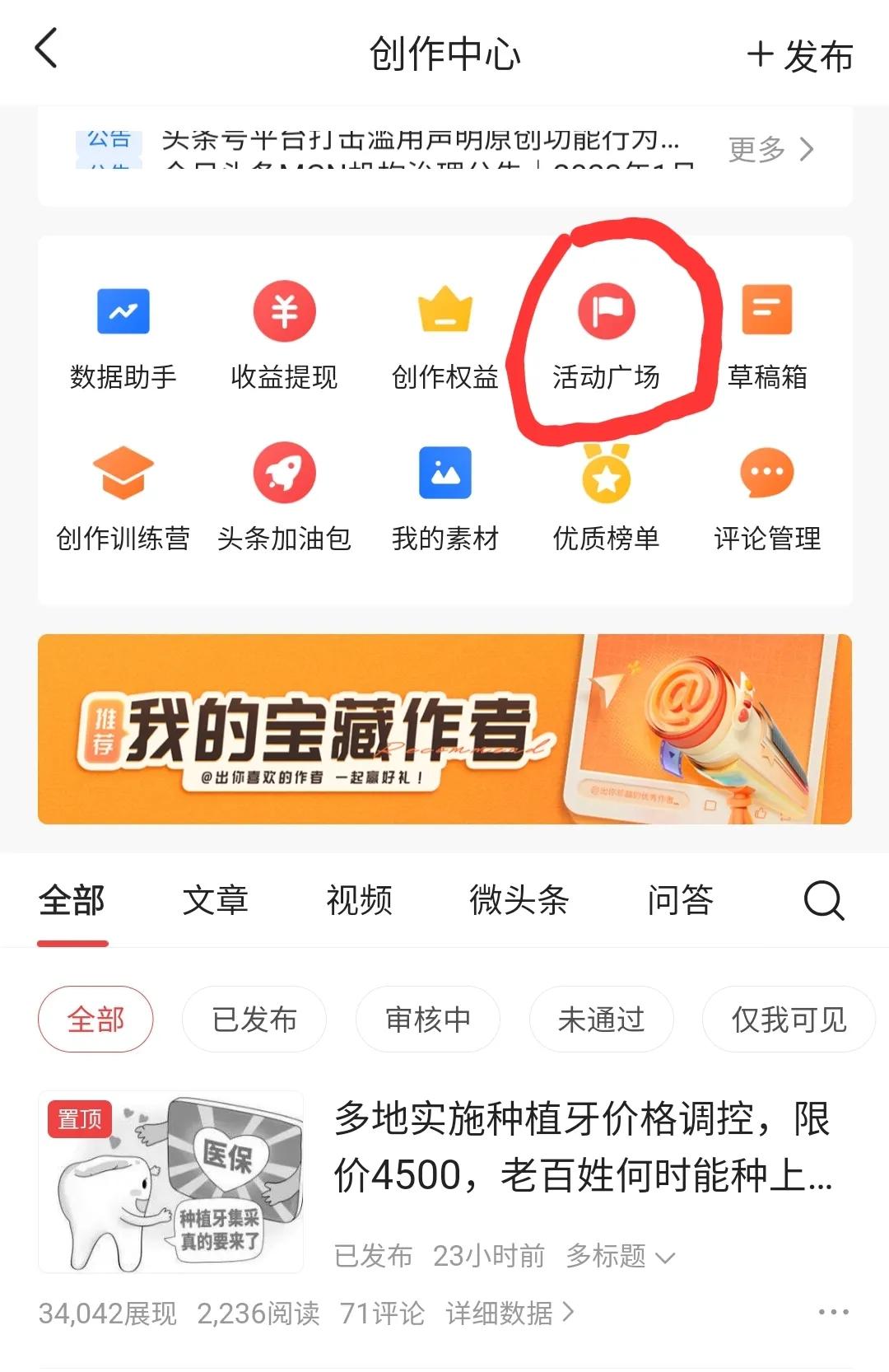
Task: Select the 审核中 reviewing filter
Action: coord(427,1020)
